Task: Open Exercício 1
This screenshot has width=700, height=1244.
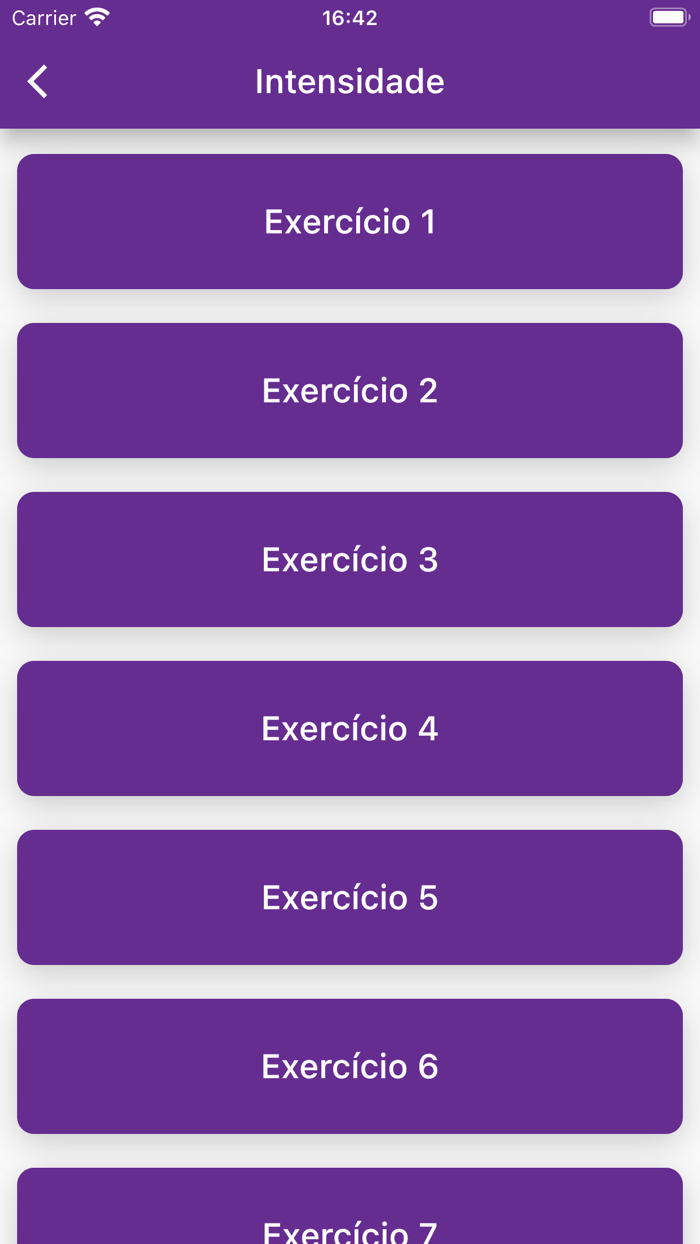Action: [350, 221]
